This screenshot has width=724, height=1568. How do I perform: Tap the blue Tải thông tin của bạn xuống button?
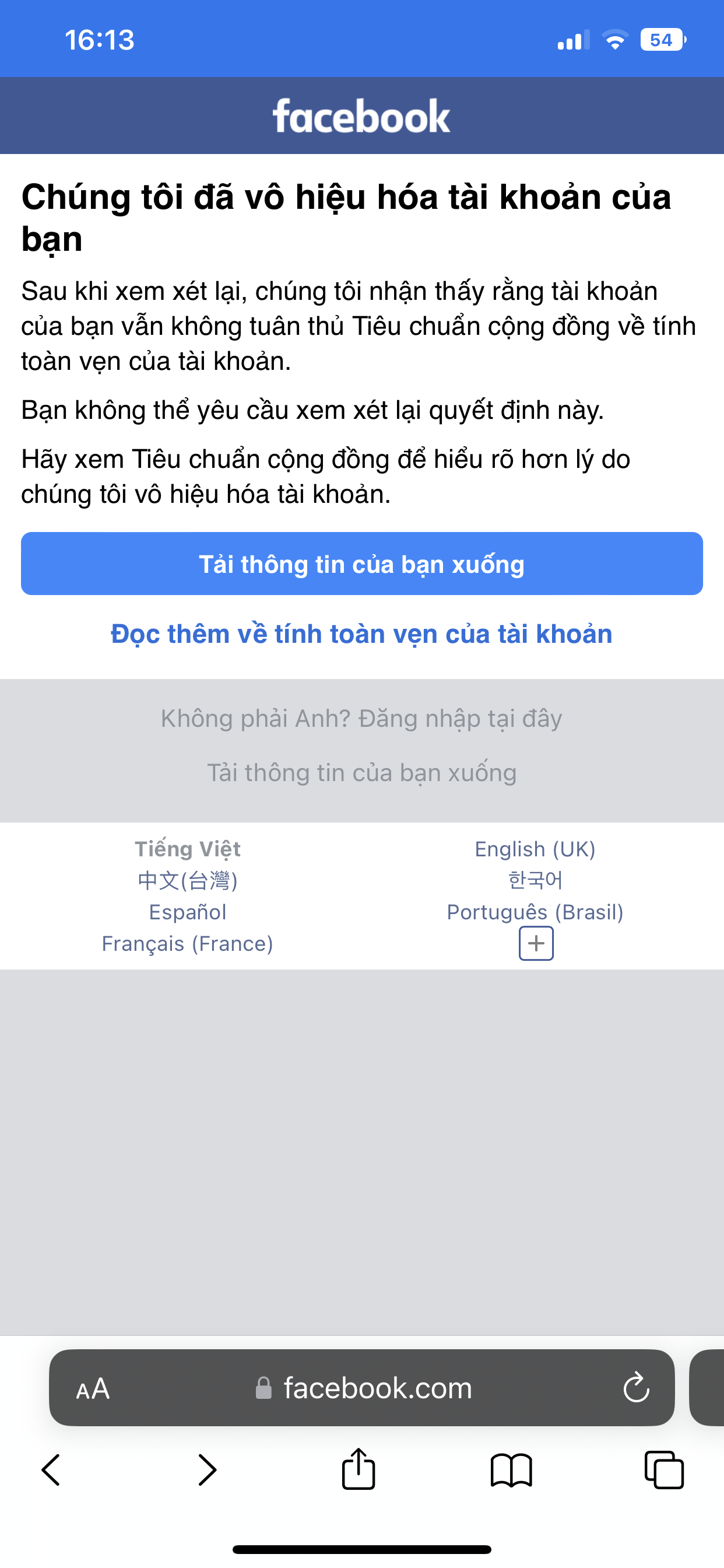click(361, 563)
